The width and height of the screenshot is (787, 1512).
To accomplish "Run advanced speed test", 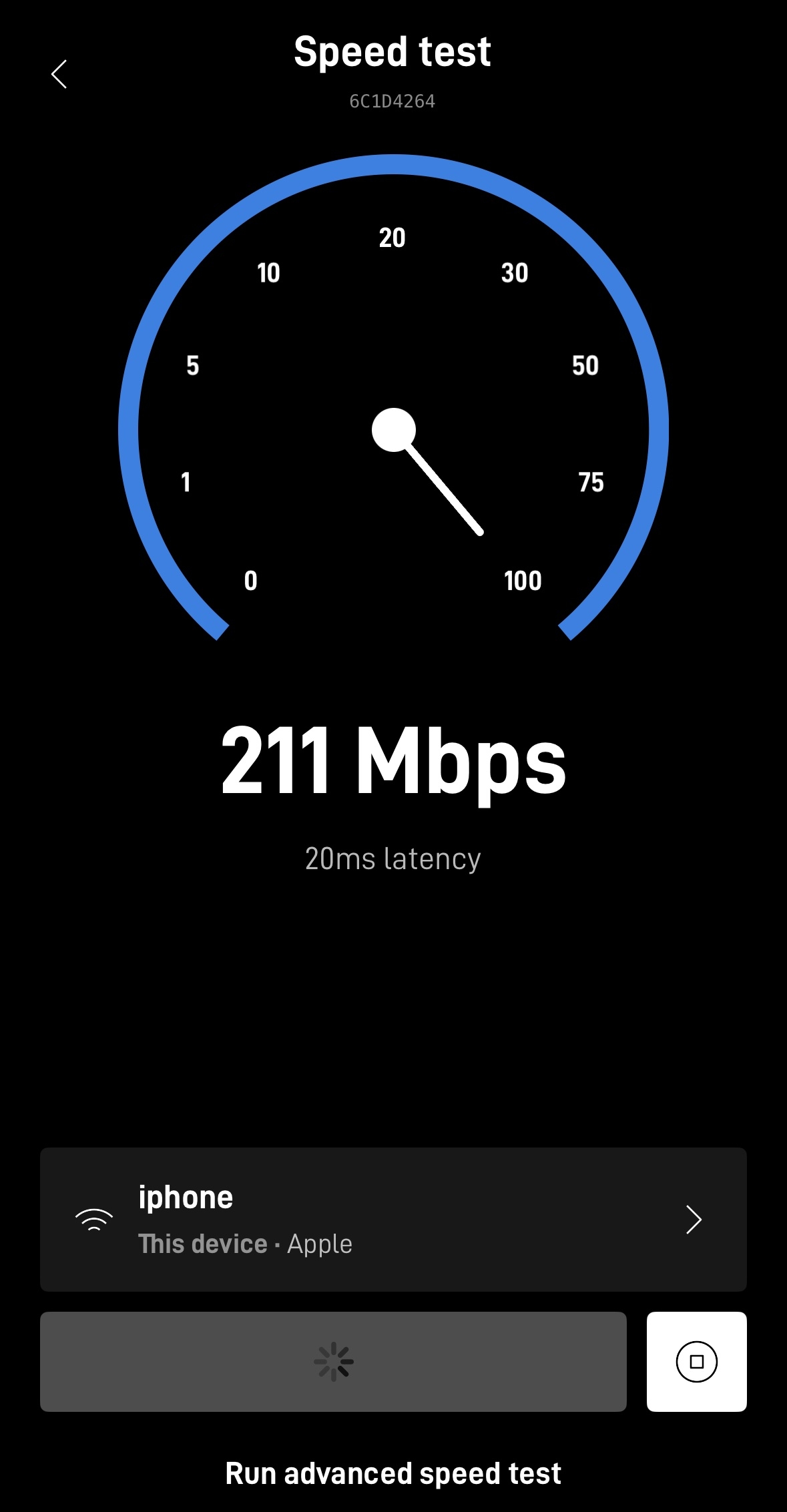I will [x=392, y=1473].
